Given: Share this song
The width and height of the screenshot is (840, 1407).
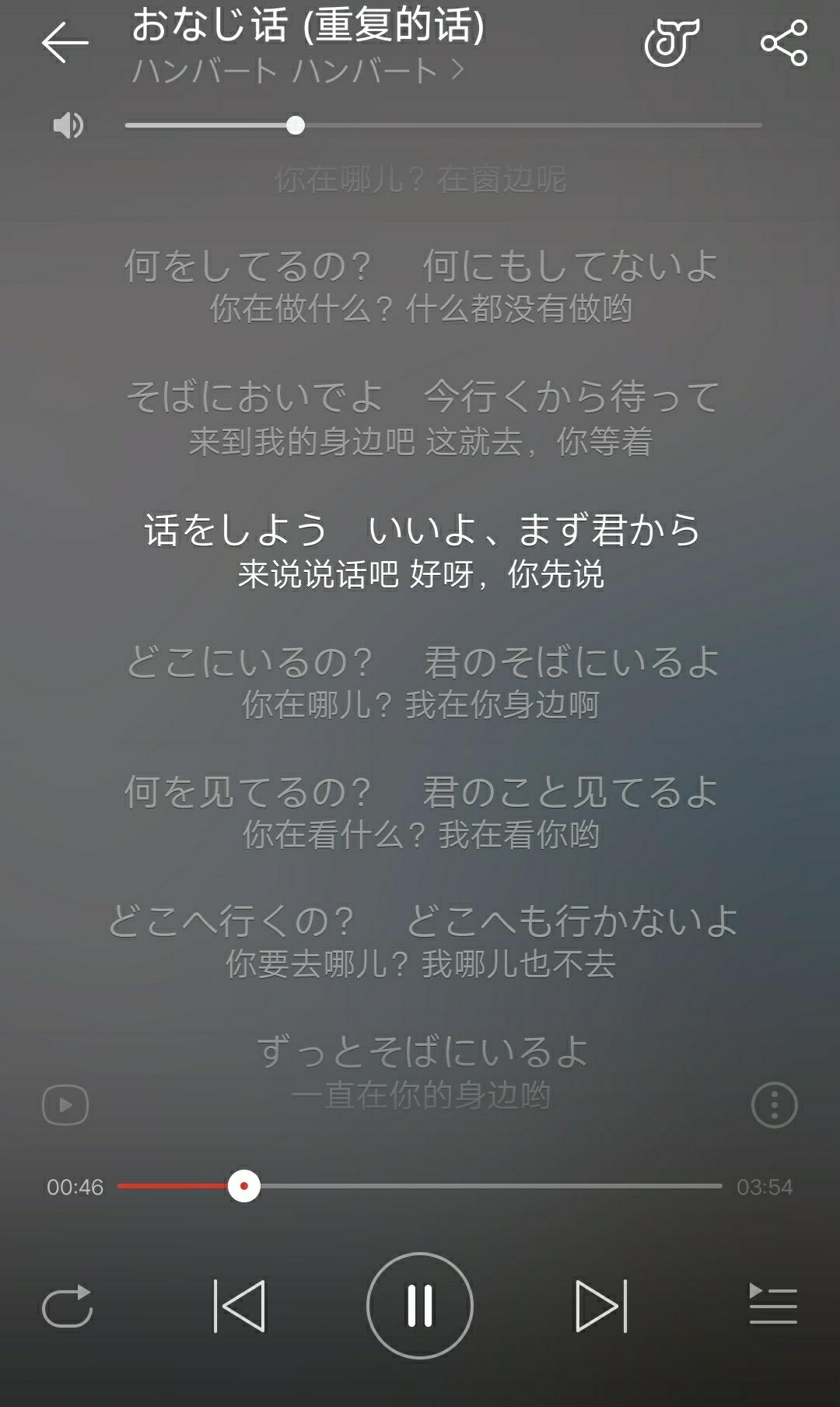Looking at the screenshot, I should click(x=784, y=43).
